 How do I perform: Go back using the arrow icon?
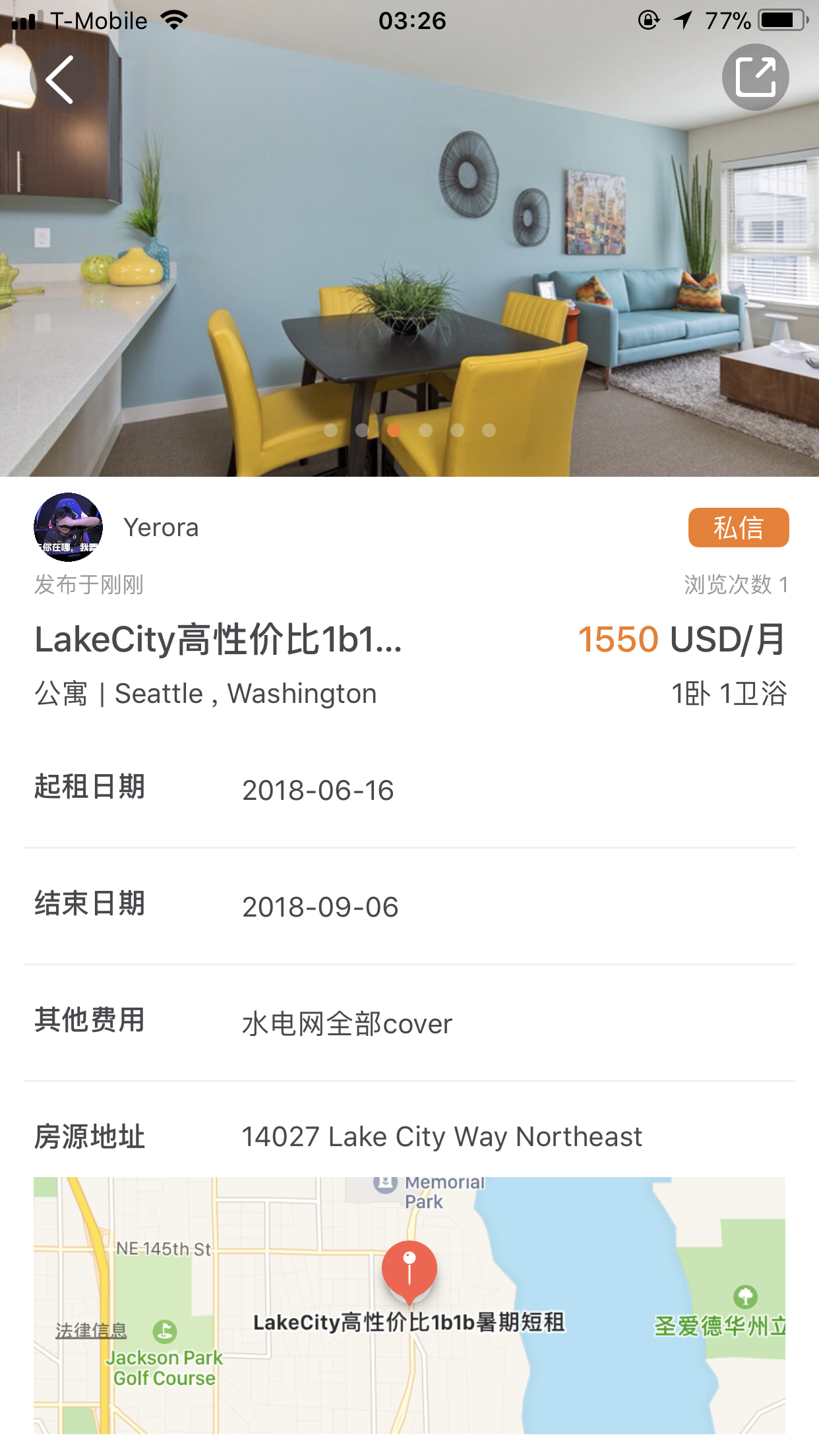pos(61,79)
